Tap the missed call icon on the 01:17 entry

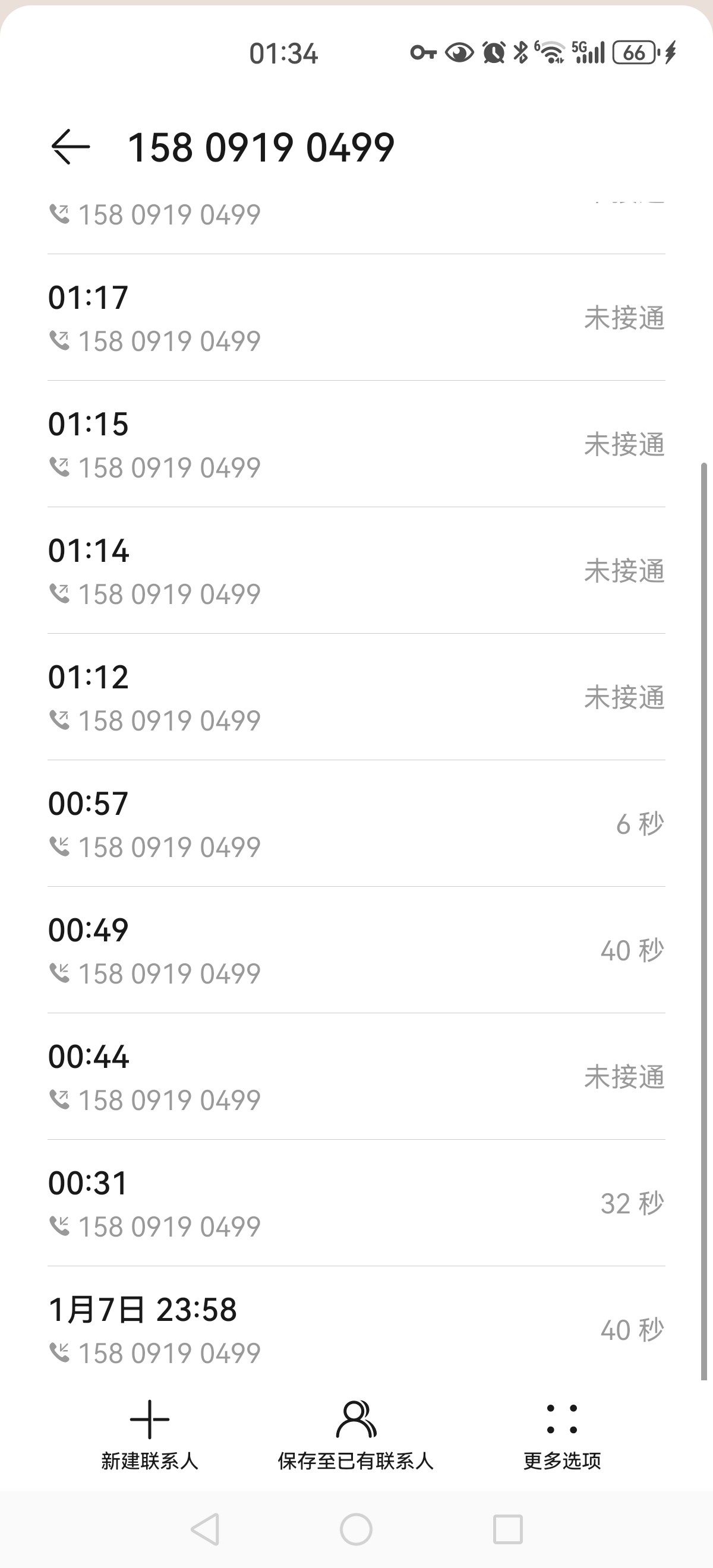pos(61,342)
